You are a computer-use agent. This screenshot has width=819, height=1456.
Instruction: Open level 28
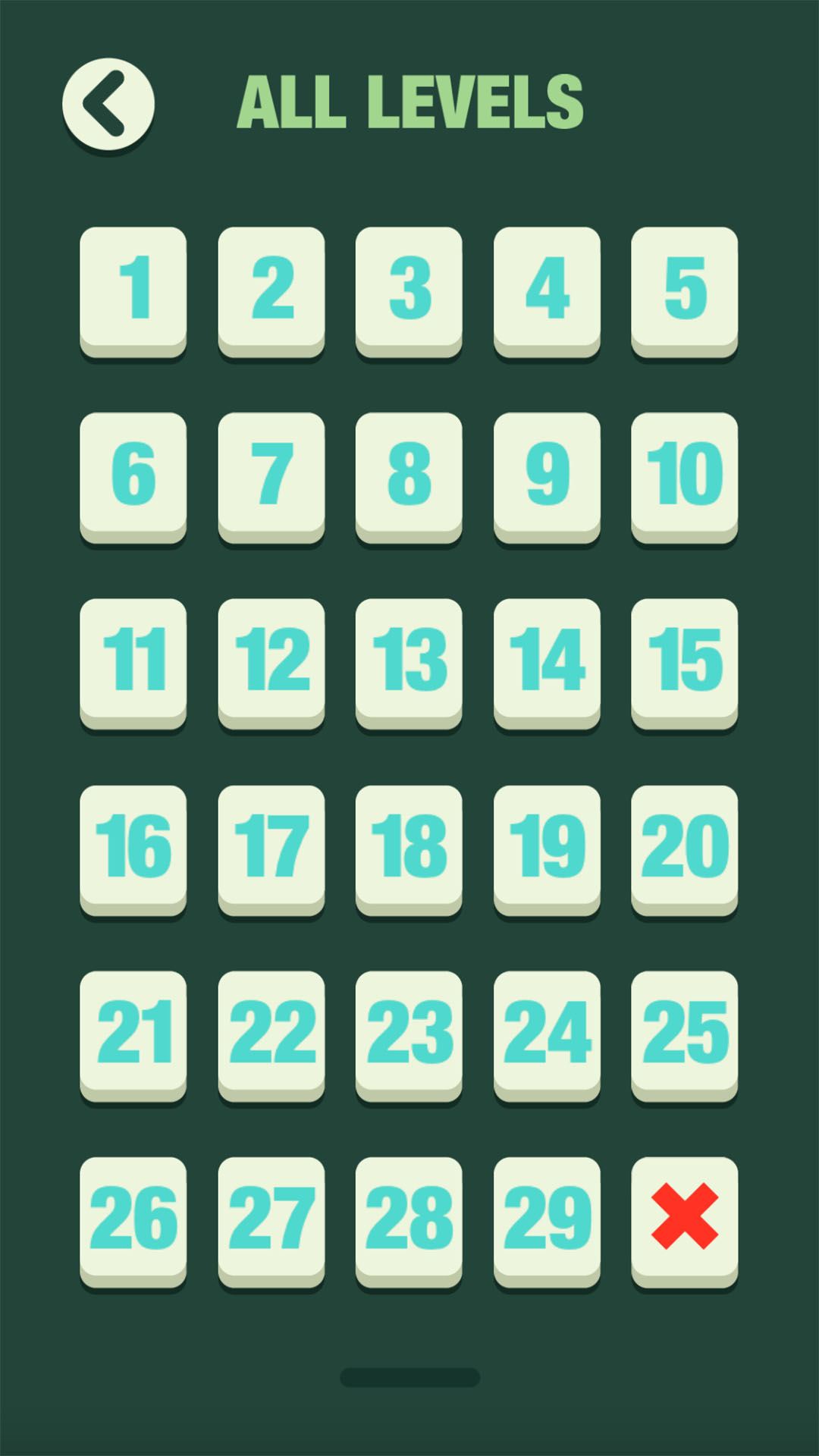pos(409,1218)
